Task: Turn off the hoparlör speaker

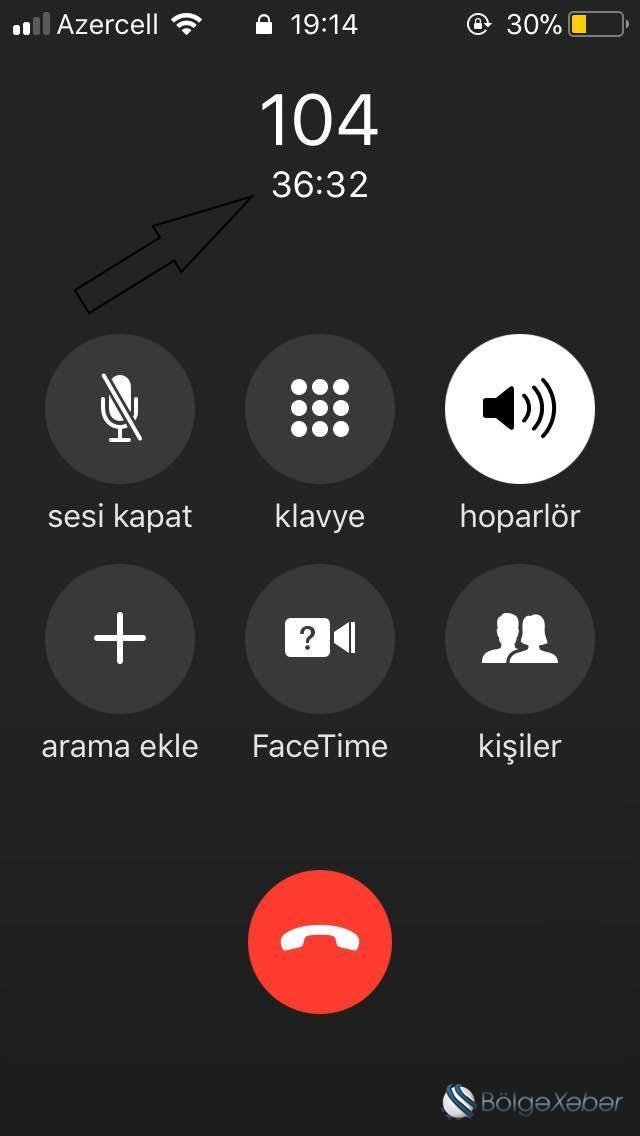Action: tap(520, 409)
